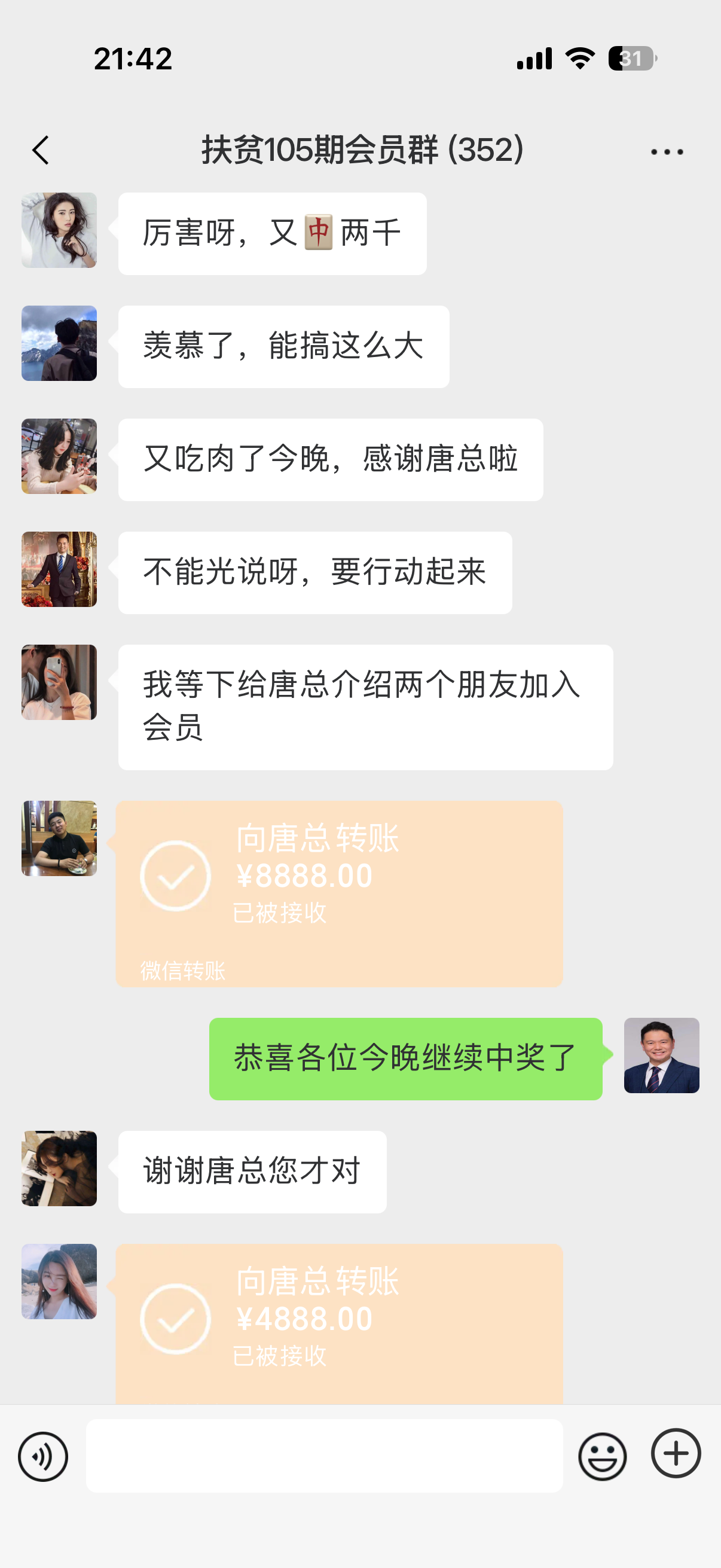This screenshot has height=1568, width=721.
Task: Tap the avatar above the ¥4888 transfer
Action: [59, 1282]
